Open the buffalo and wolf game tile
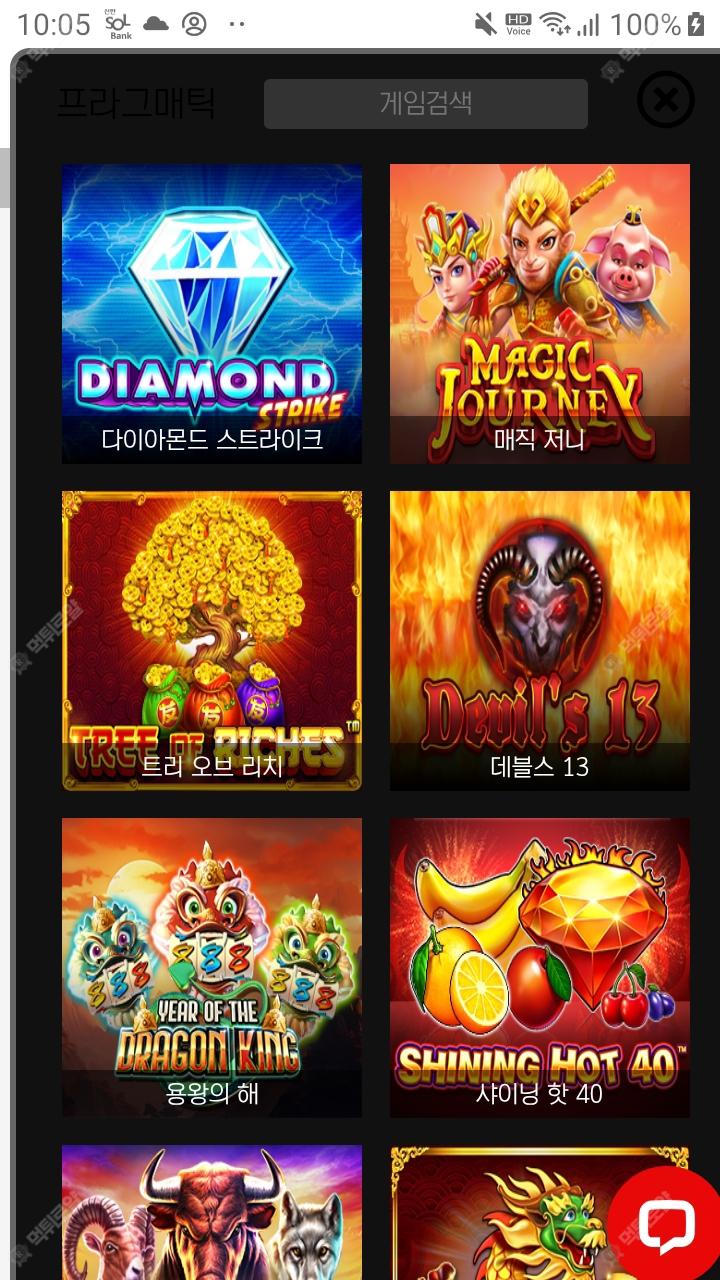This screenshot has width=720, height=1280. pyautogui.click(x=212, y=1212)
